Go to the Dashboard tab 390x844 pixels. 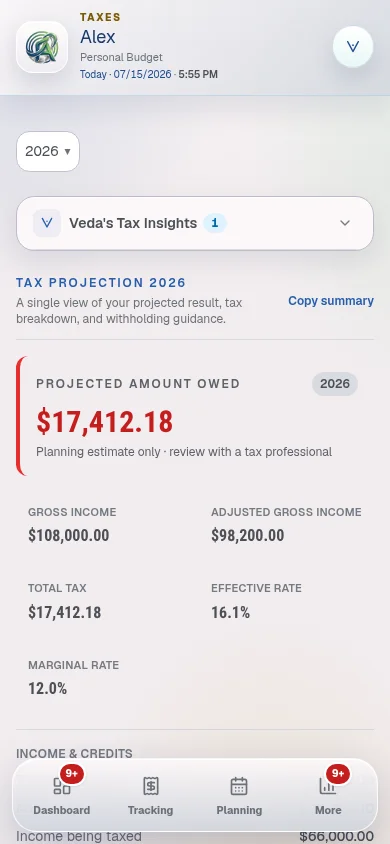62,794
